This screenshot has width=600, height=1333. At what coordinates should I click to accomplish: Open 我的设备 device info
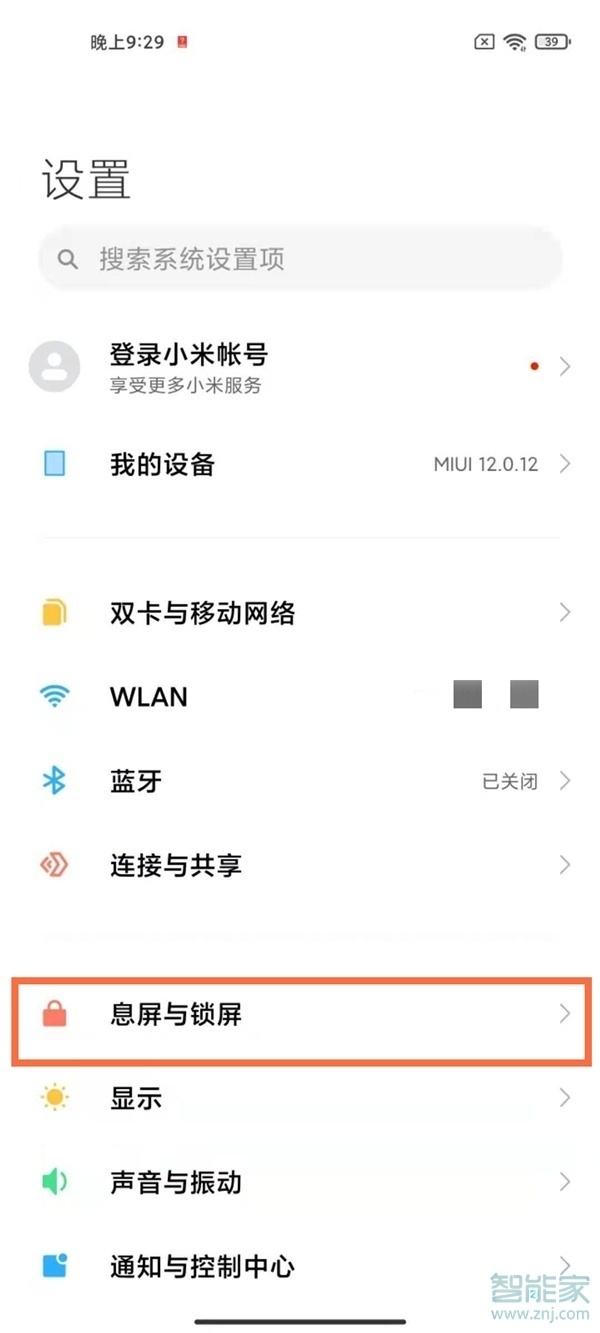coord(300,464)
